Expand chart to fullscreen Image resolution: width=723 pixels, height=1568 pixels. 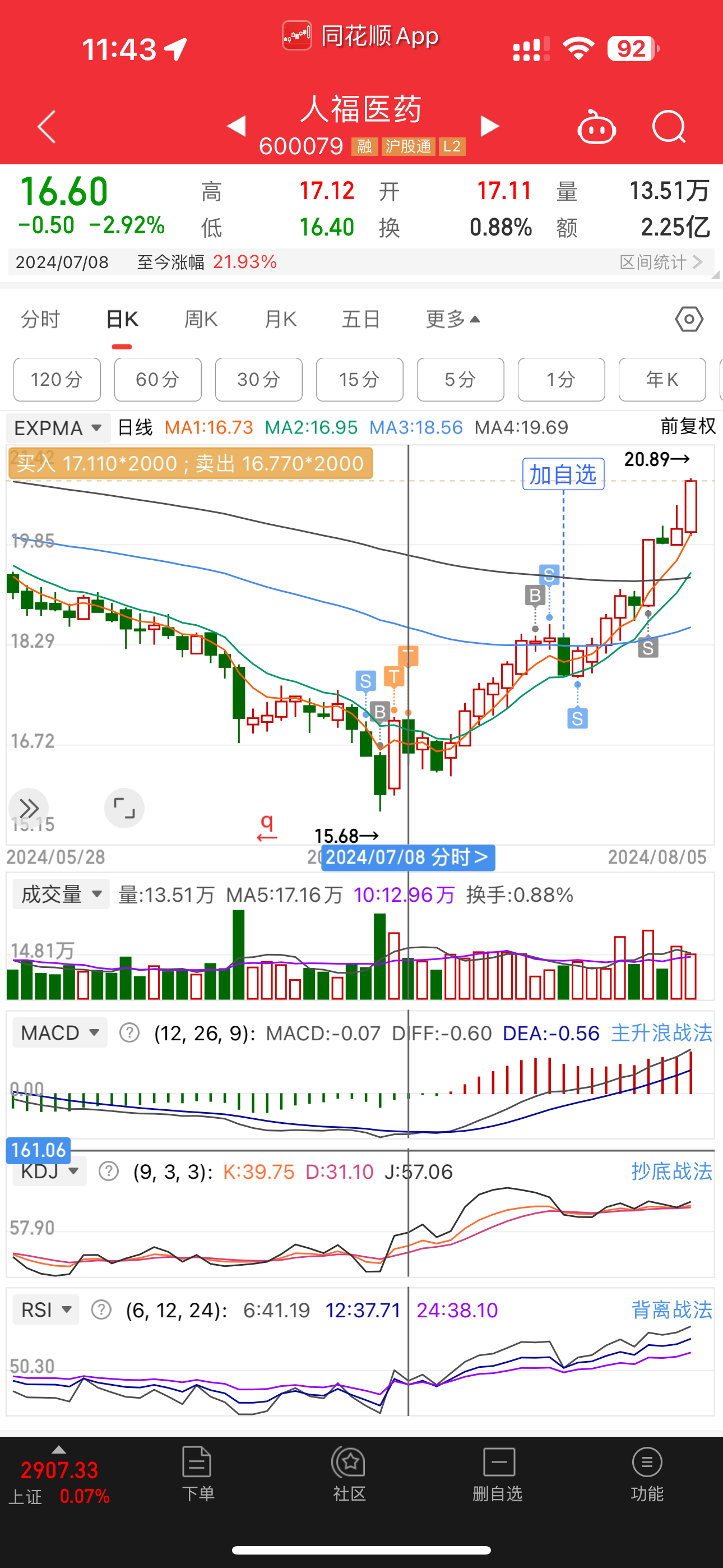(x=124, y=808)
